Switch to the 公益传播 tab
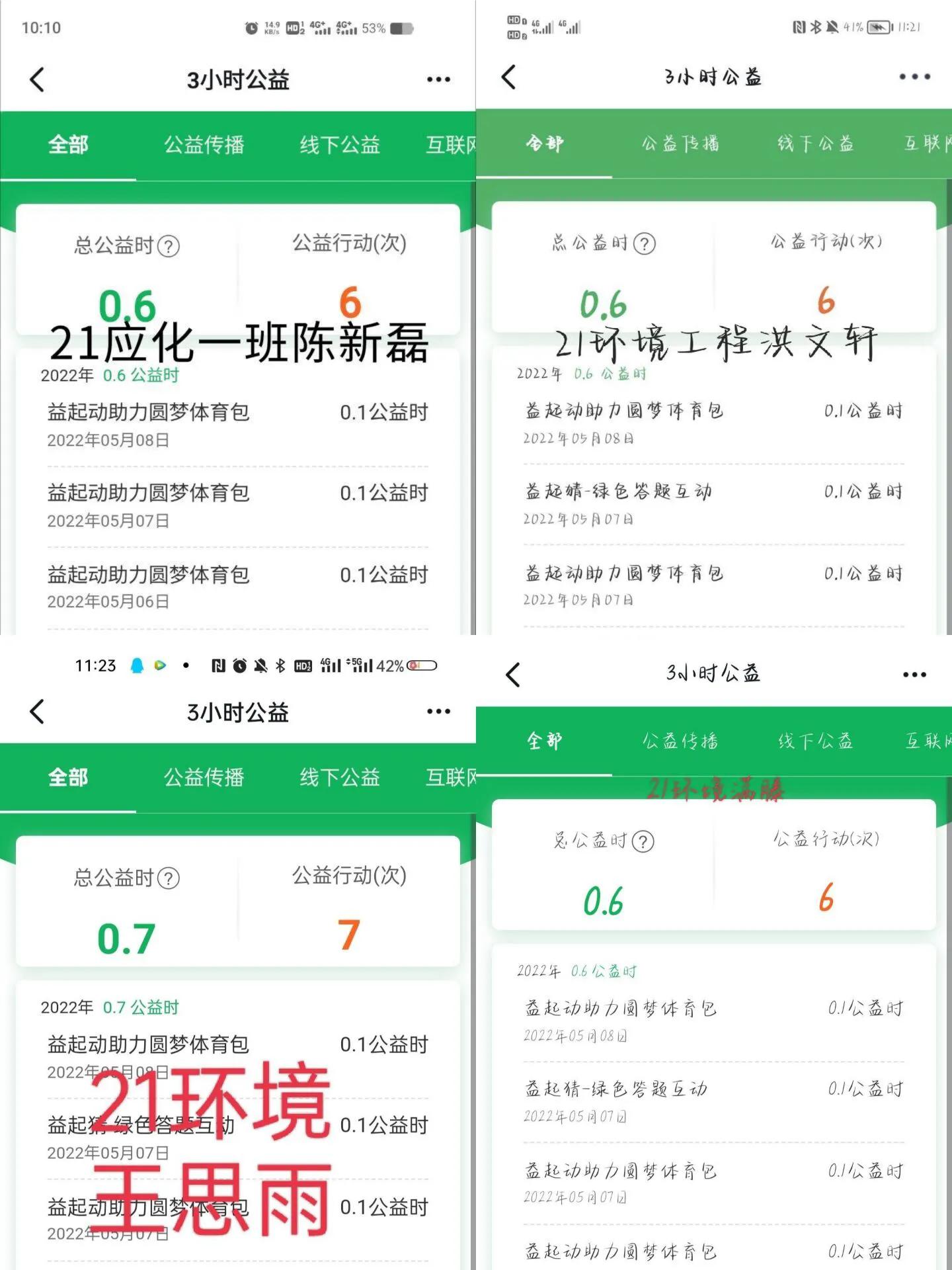This screenshot has height=1270, width=952. coord(204,146)
